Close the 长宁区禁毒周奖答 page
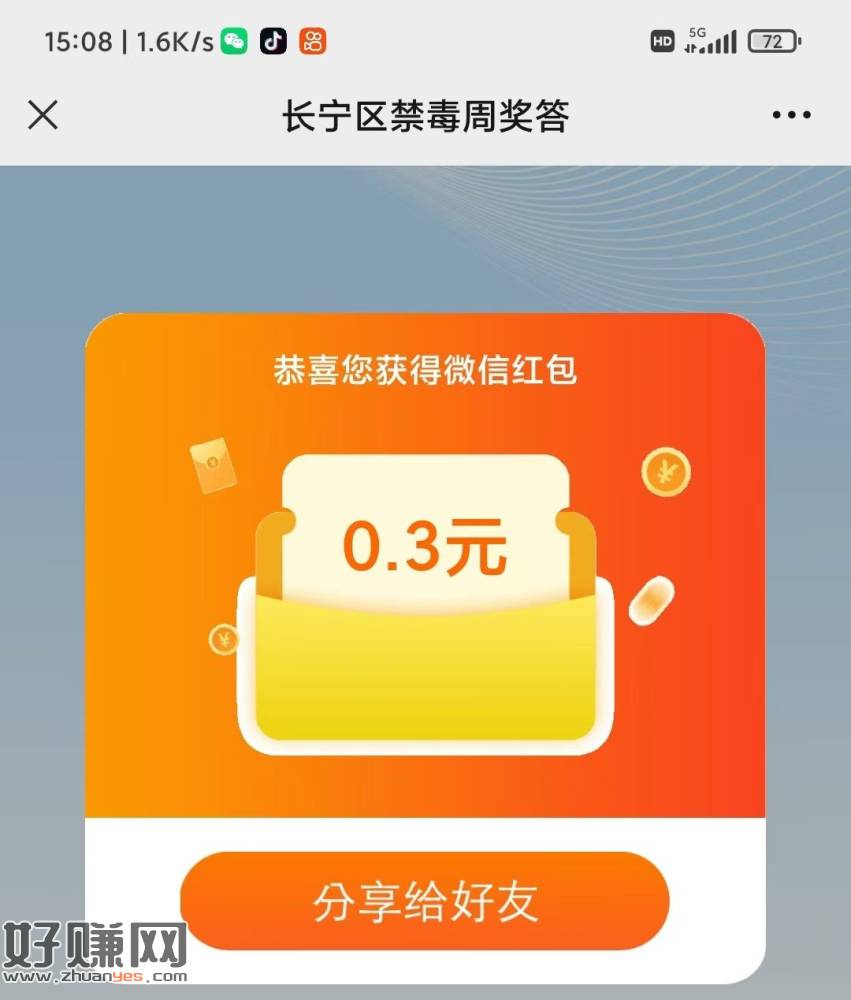This screenshot has height=1000, width=851. pyautogui.click(x=42, y=116)
